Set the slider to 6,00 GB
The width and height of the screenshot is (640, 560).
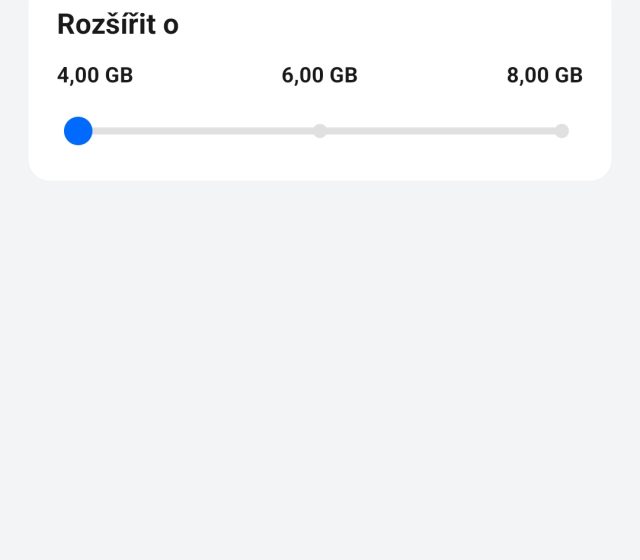320,131
